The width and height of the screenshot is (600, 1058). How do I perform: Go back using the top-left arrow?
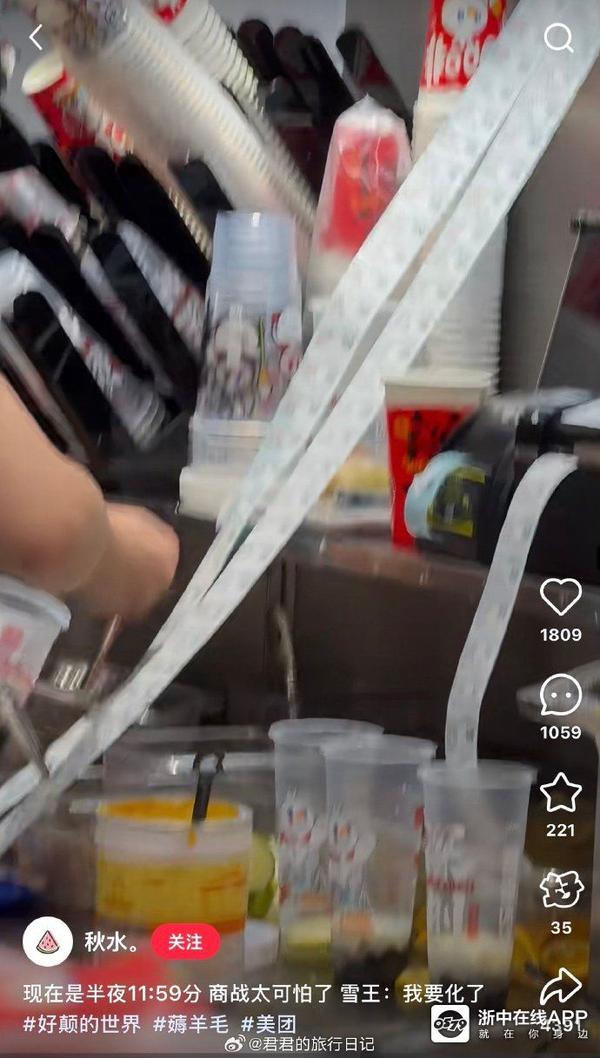(36, 38)
